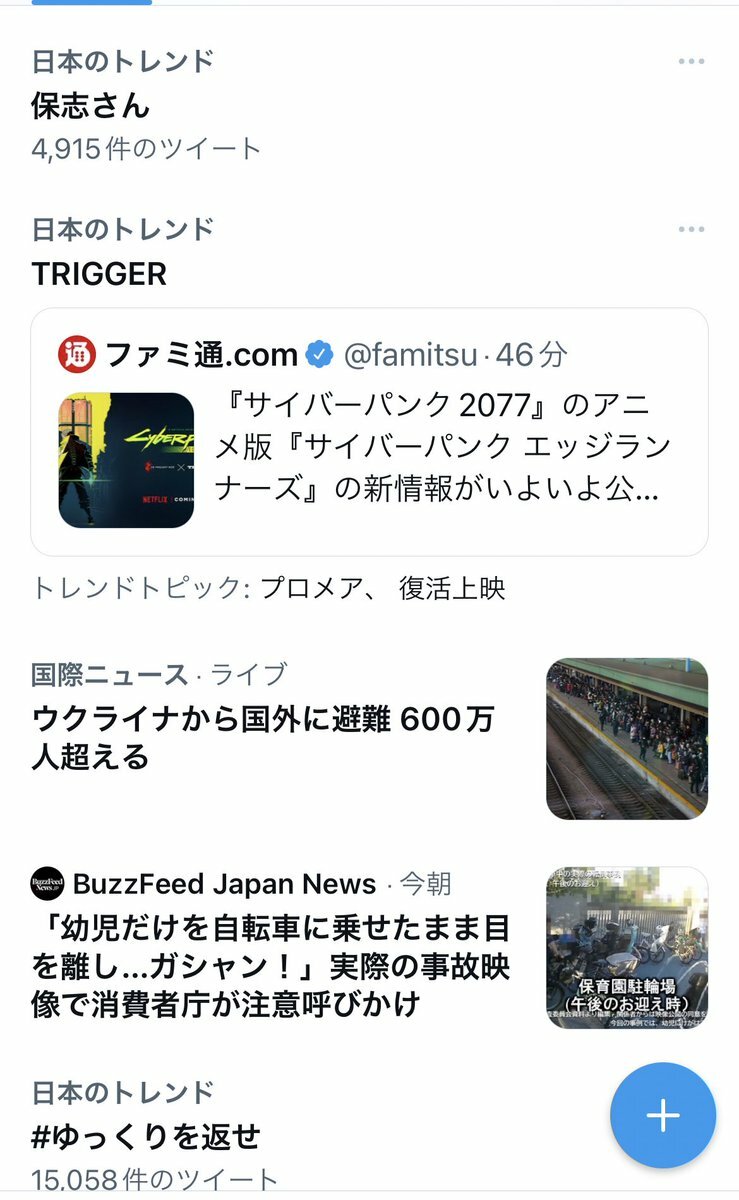Open the ウクライナから国外に避難 news story
Image resolution: width=739 pixels, height=1200 pixels.
pos(369,739)
